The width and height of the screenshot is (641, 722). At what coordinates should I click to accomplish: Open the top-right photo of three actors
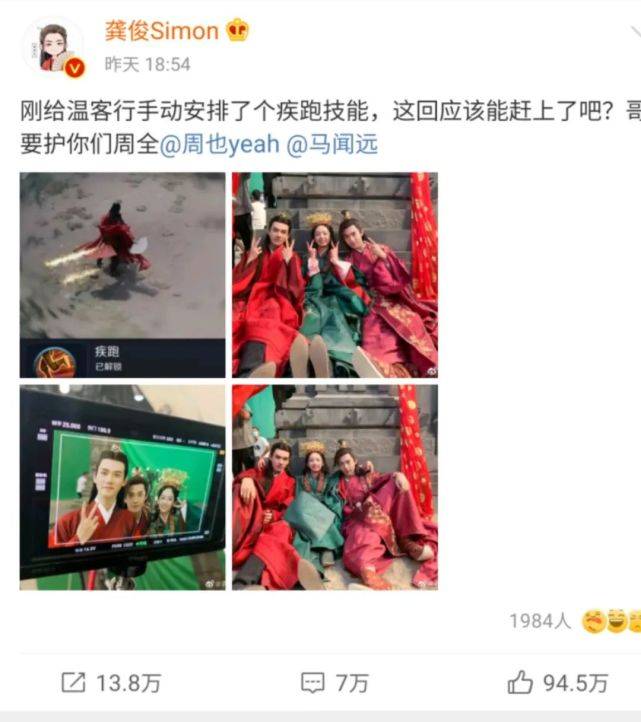coord(334,274)
